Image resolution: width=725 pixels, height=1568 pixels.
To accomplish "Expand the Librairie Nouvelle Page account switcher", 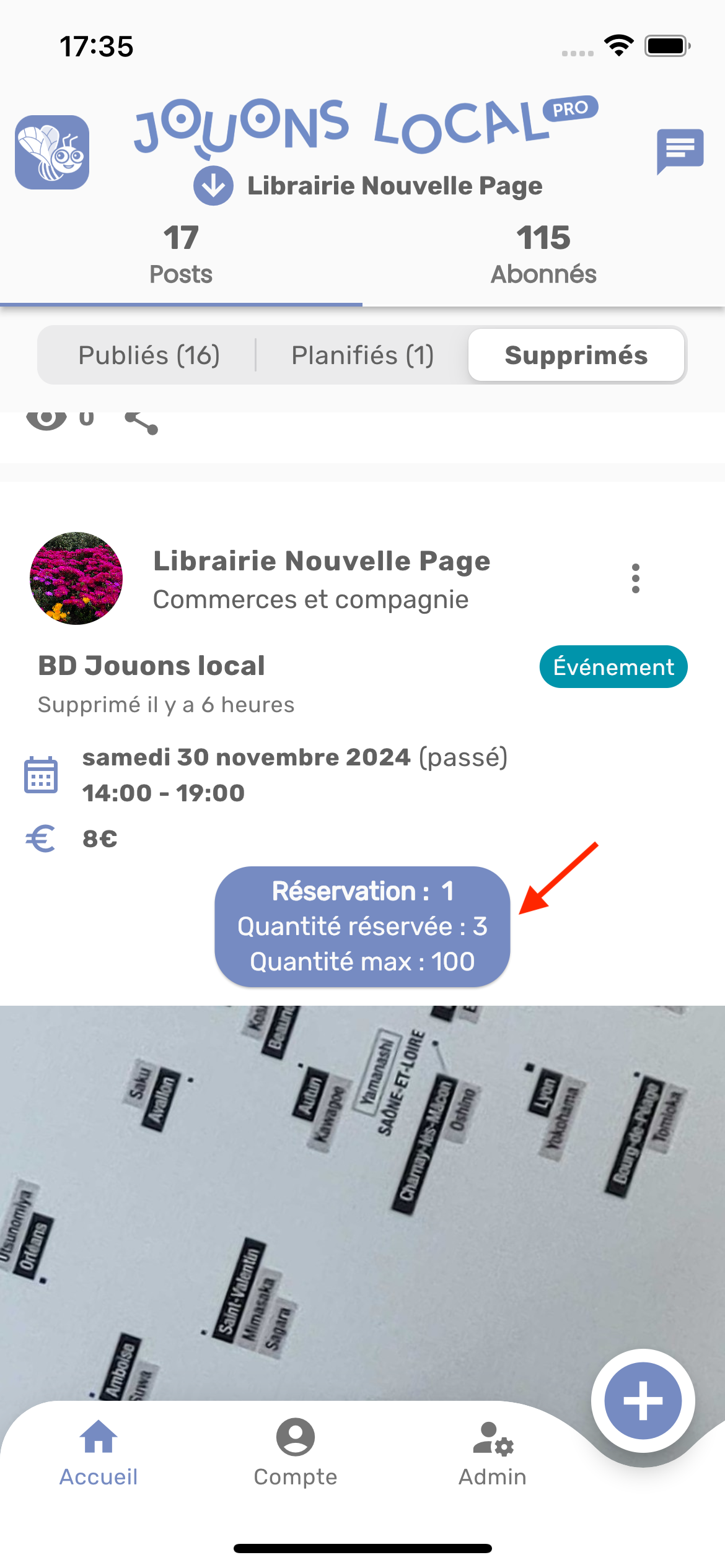I will click(x=213, y=186).
